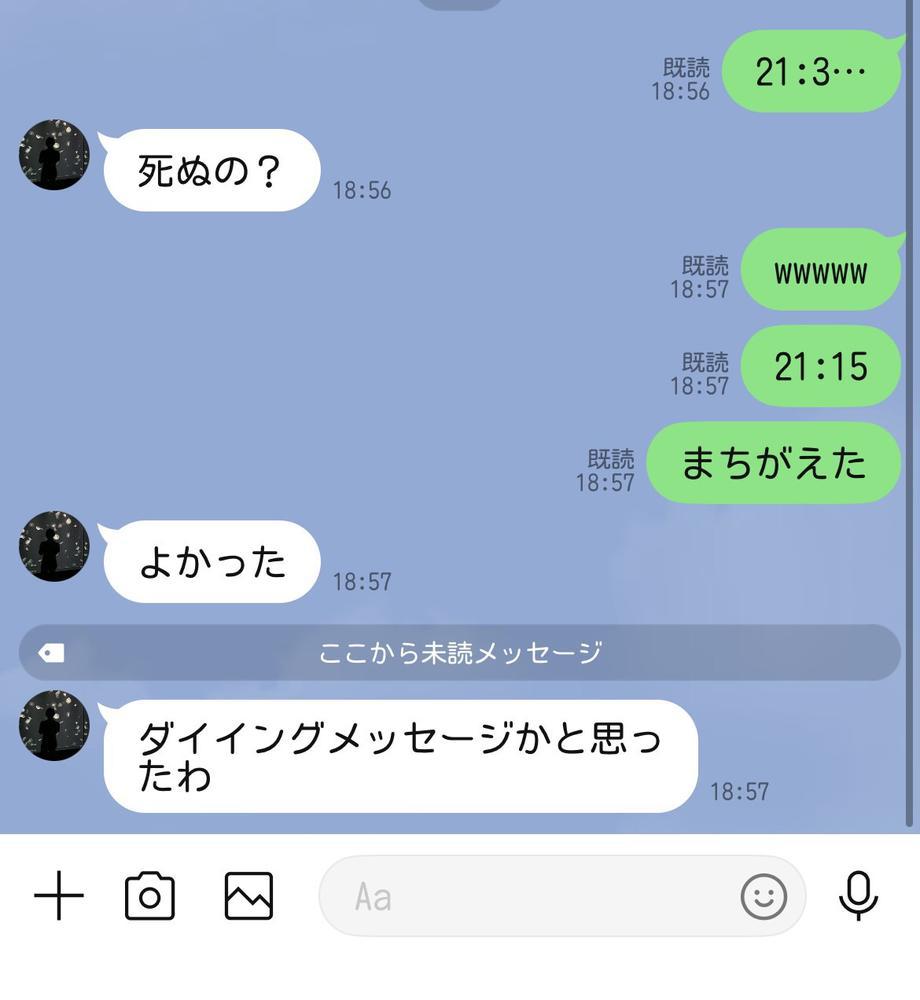The height and width of the screenshot is (1000, 920).
Task: Tap the 18:56 timestamp beside 死ぬの？
Action: click(x=362, y=188)
